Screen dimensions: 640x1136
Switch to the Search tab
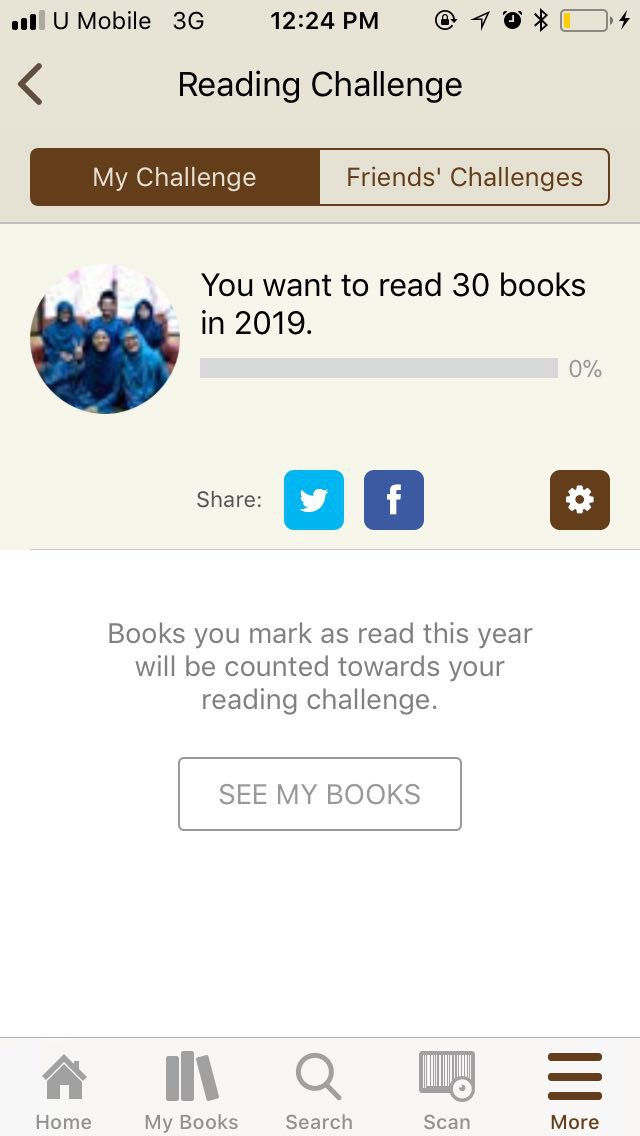(319, 1092)
